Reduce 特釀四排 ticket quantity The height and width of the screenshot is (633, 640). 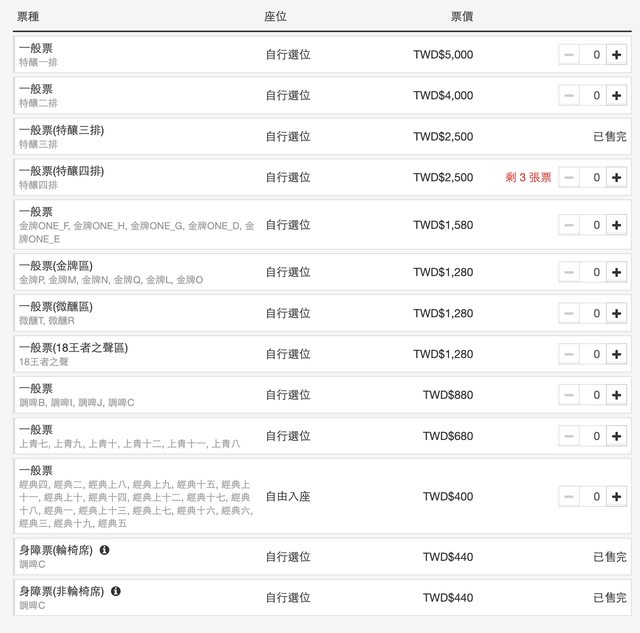569,177
